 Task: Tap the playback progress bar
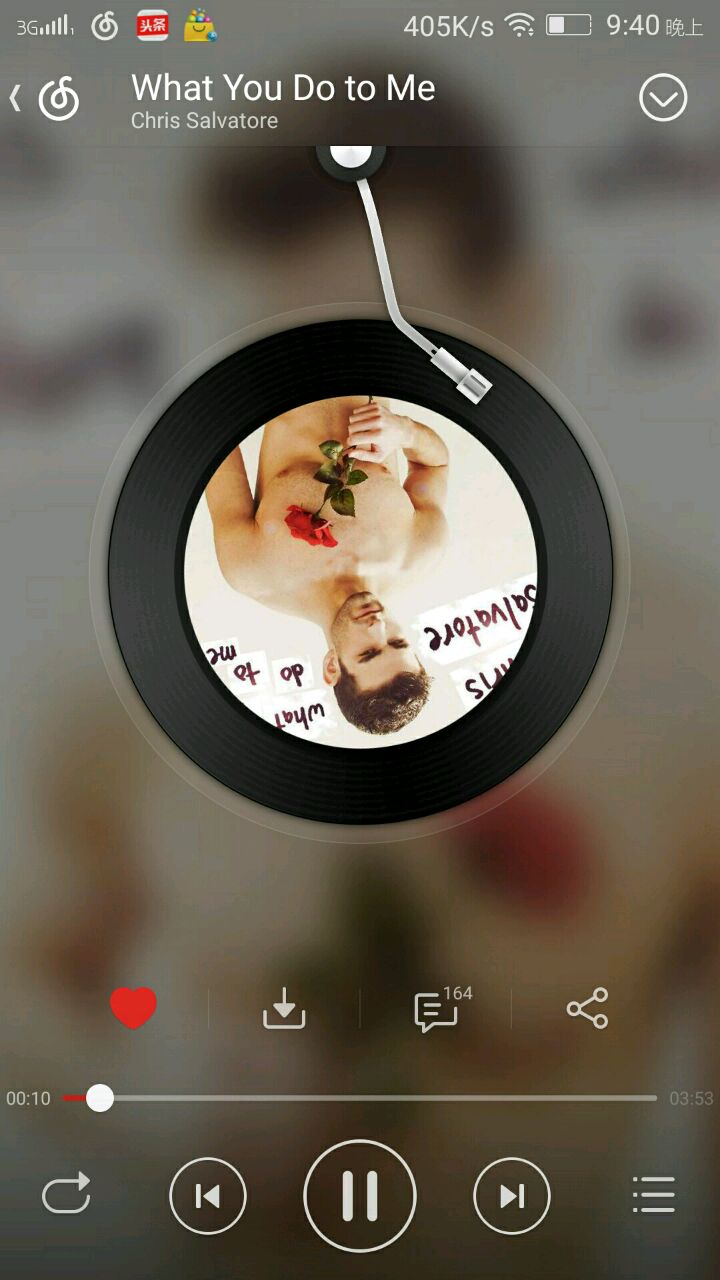(x=360, y=1098)
